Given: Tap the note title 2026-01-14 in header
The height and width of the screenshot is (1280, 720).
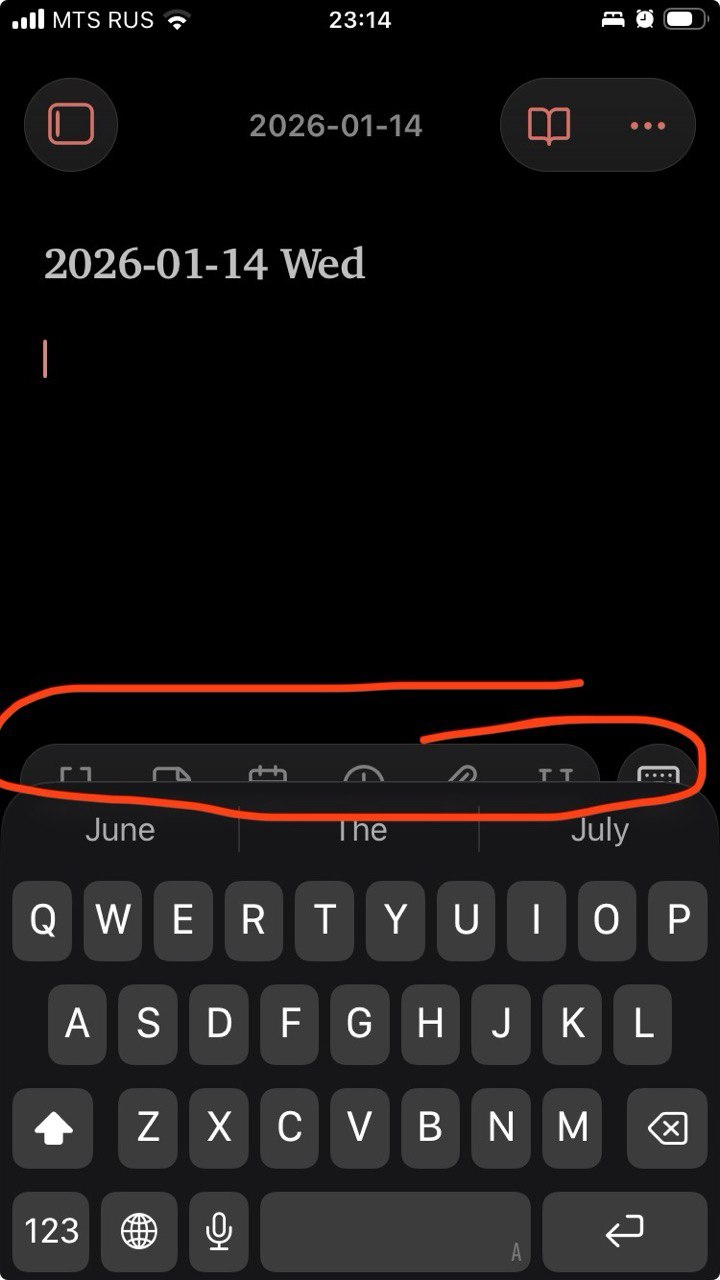Looking at the screenshot, I should tap(336, 126).
